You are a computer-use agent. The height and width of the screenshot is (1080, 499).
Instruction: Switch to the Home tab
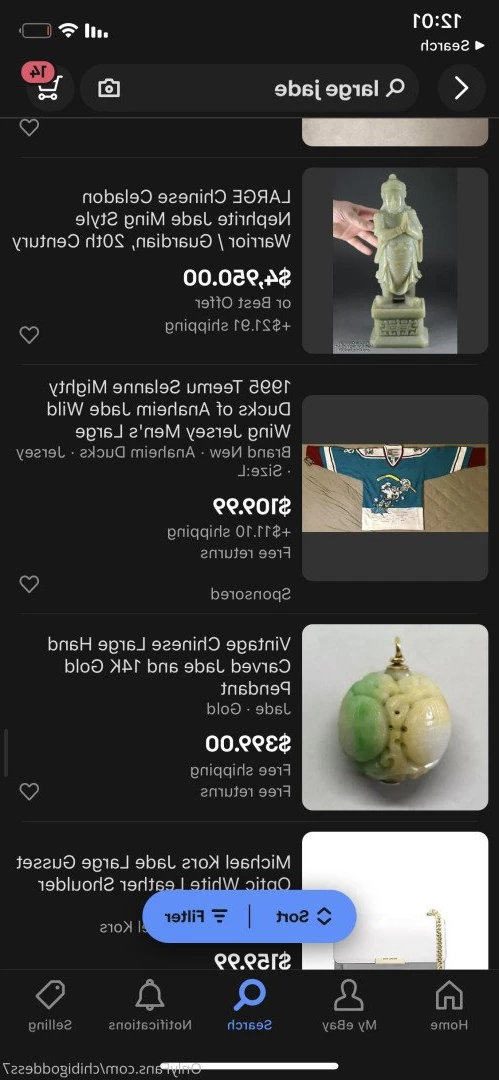pyautogui.click(x=449, y=1006)
